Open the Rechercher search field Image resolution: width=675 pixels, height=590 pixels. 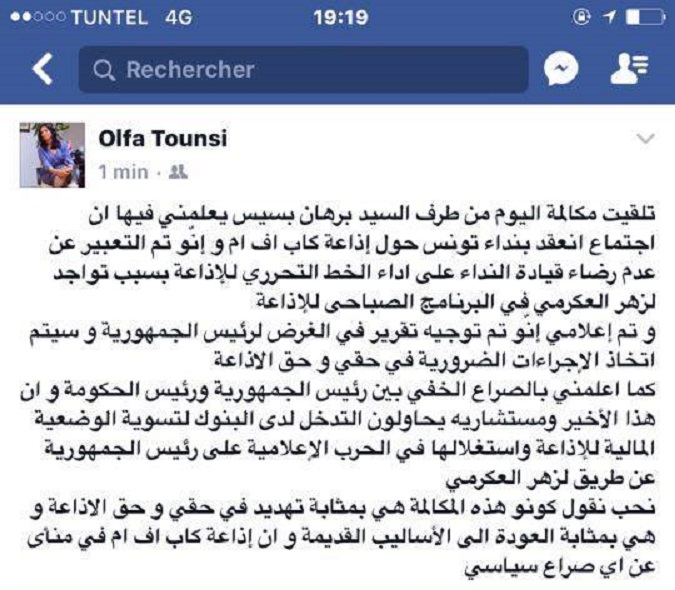click(303, 70)
